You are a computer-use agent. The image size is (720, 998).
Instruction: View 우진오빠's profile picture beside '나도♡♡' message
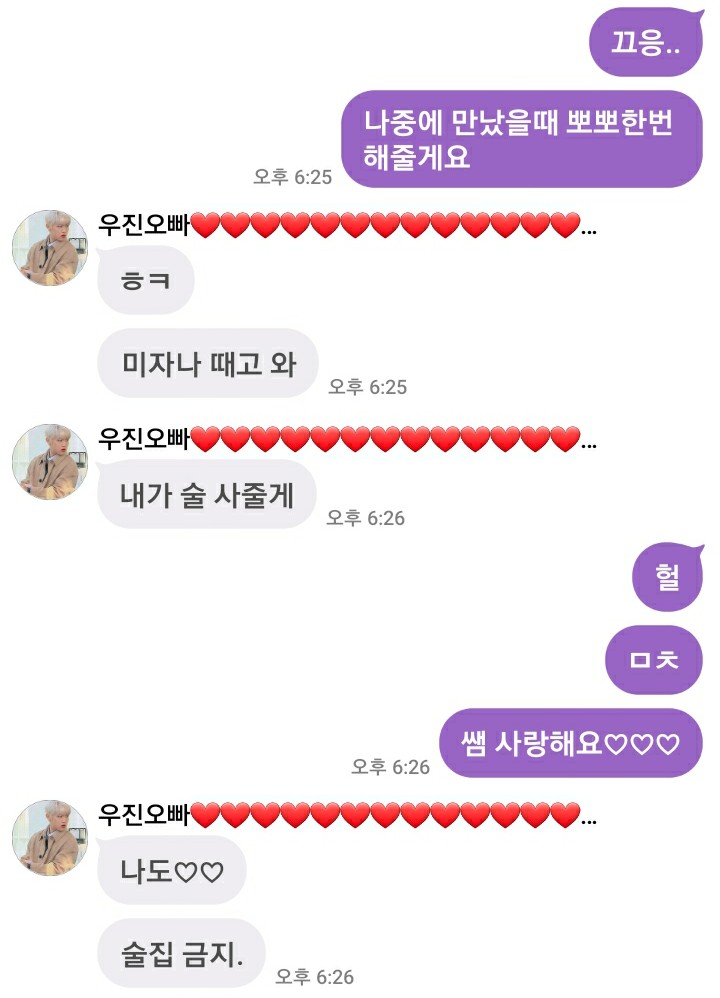50,838
